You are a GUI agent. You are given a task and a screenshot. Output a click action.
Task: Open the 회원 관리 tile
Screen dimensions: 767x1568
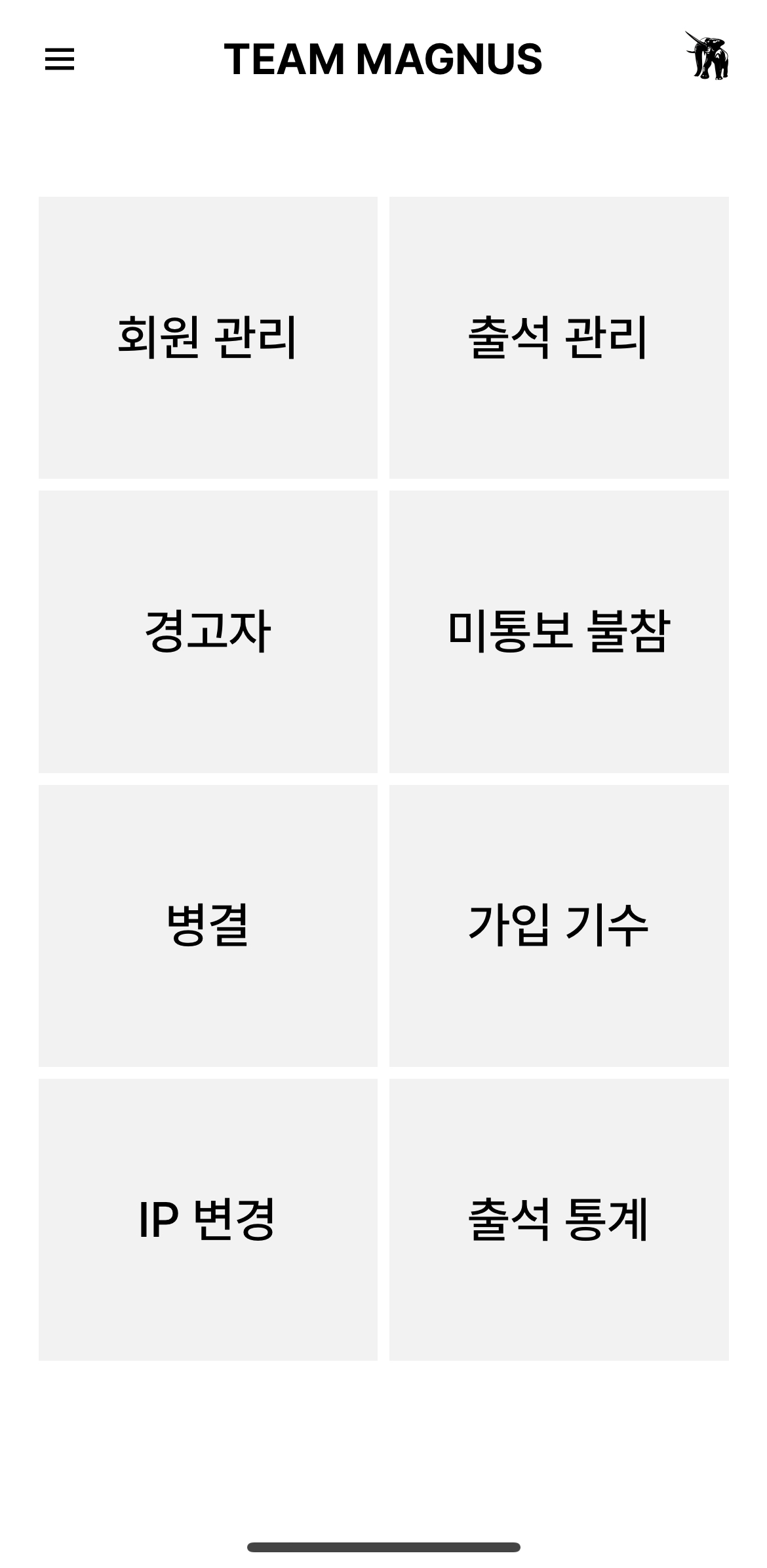pyautogui.click(x=208, y=337)
